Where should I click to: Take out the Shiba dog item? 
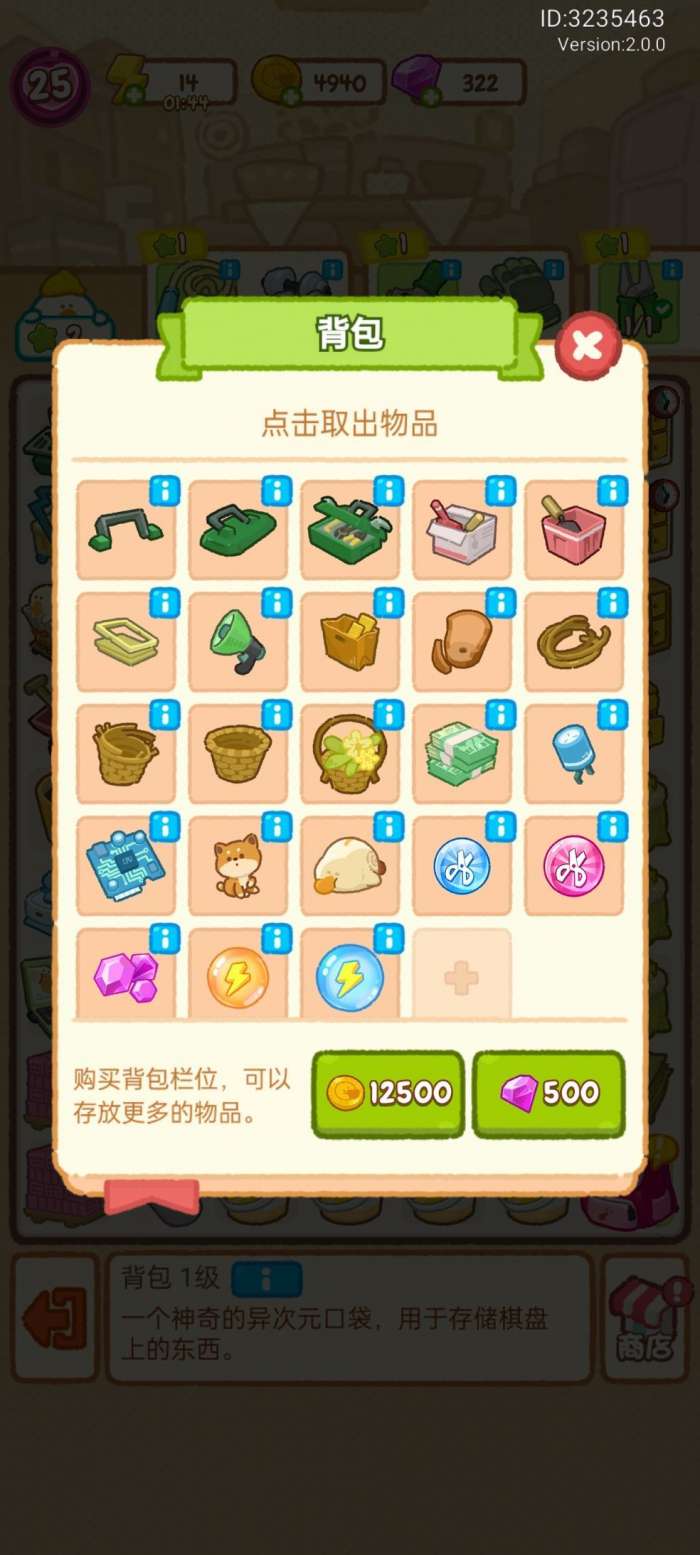tap(237, 865)
